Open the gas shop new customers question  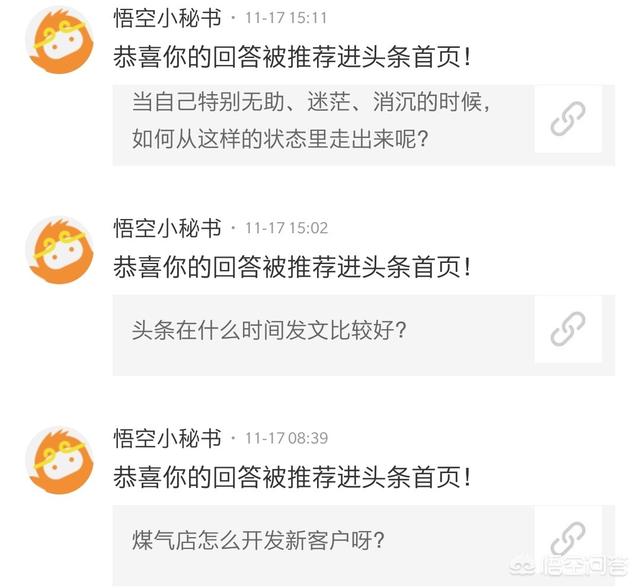click(258, 541)
